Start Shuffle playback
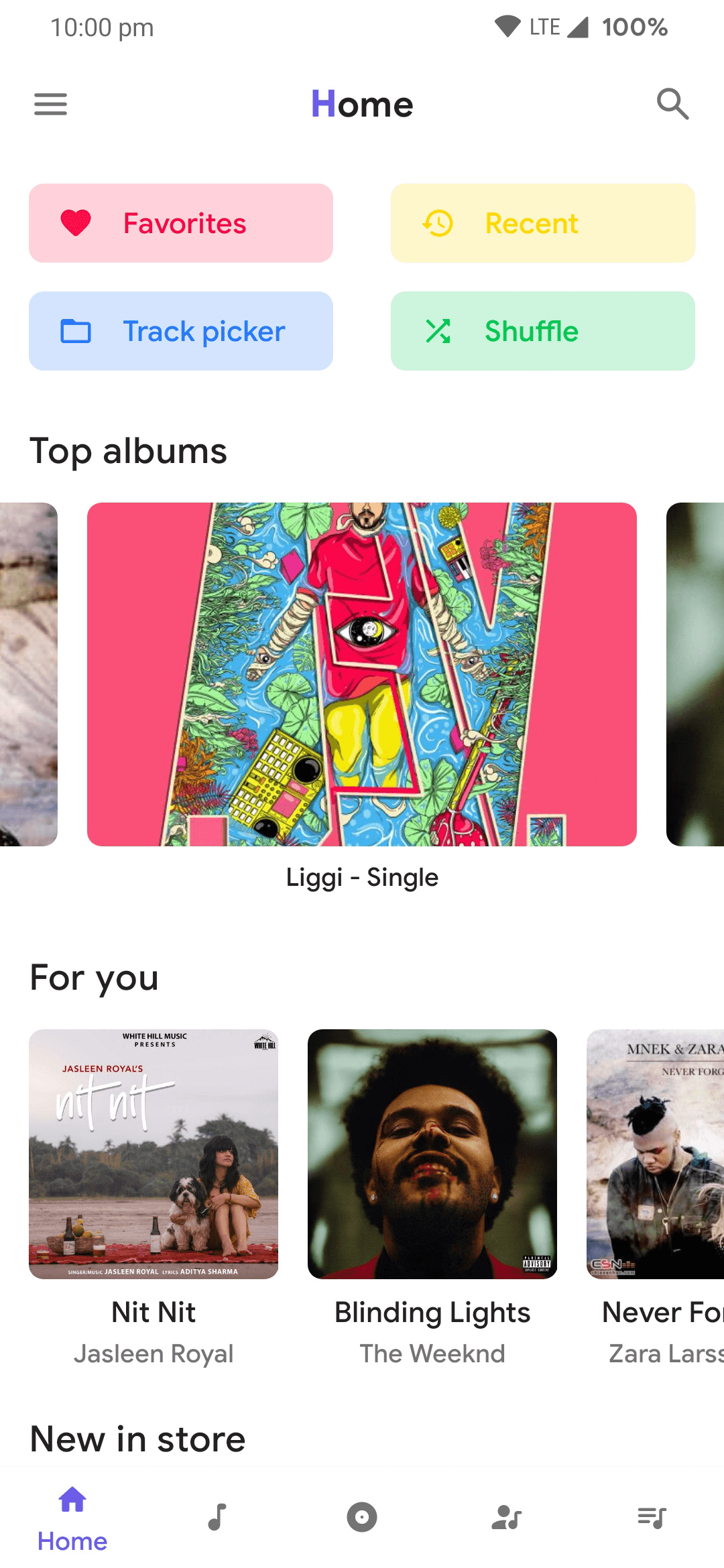Viewport: 724px width, 1568px height. 542,331
